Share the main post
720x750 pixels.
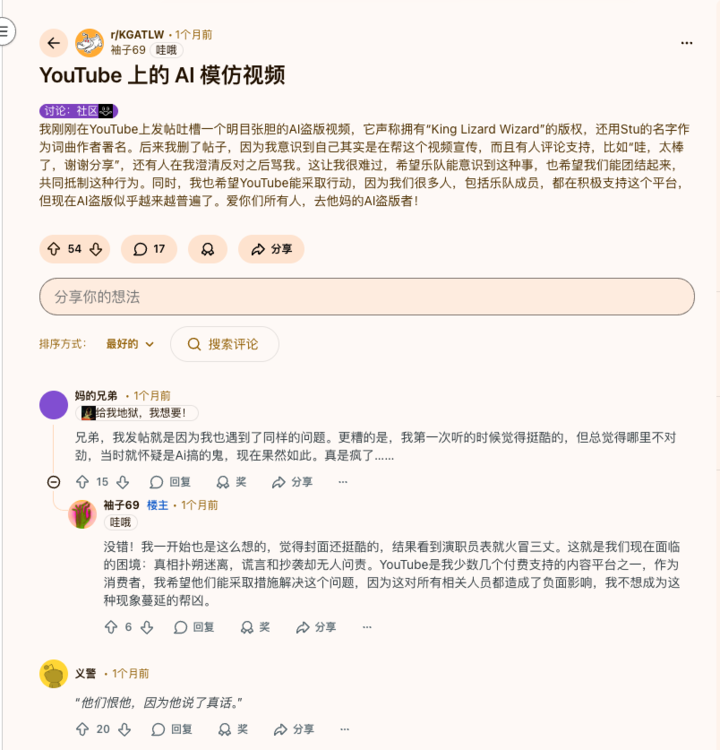(271, 249)
